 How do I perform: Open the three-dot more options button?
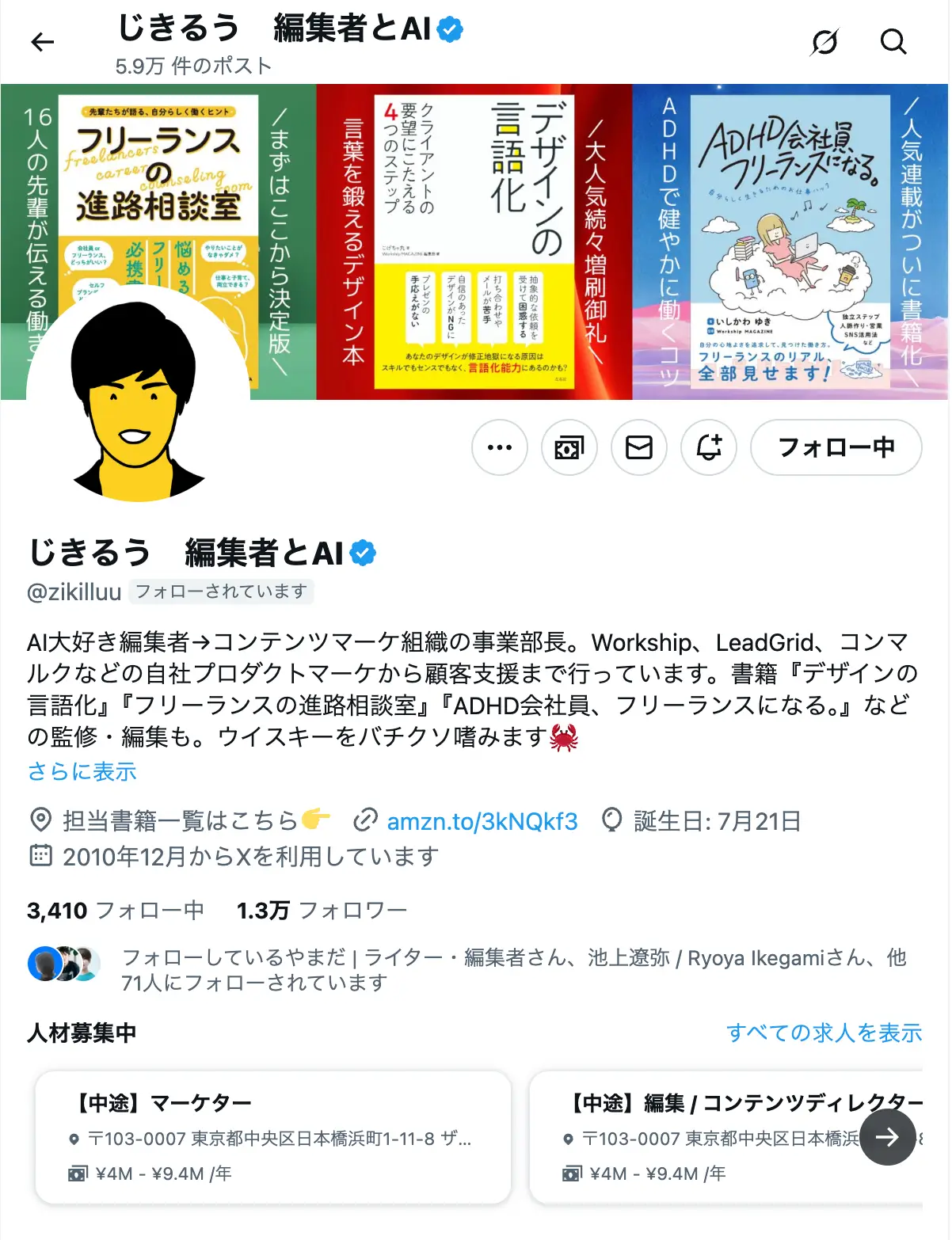(500, 447)
